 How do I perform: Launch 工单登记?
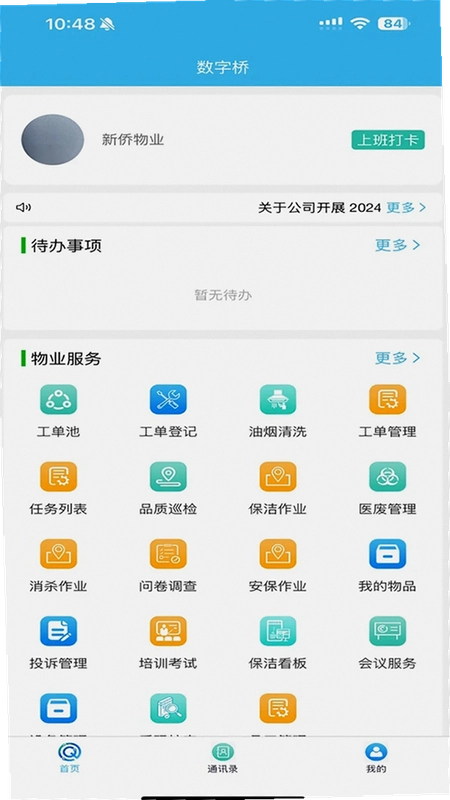(168, 411)
